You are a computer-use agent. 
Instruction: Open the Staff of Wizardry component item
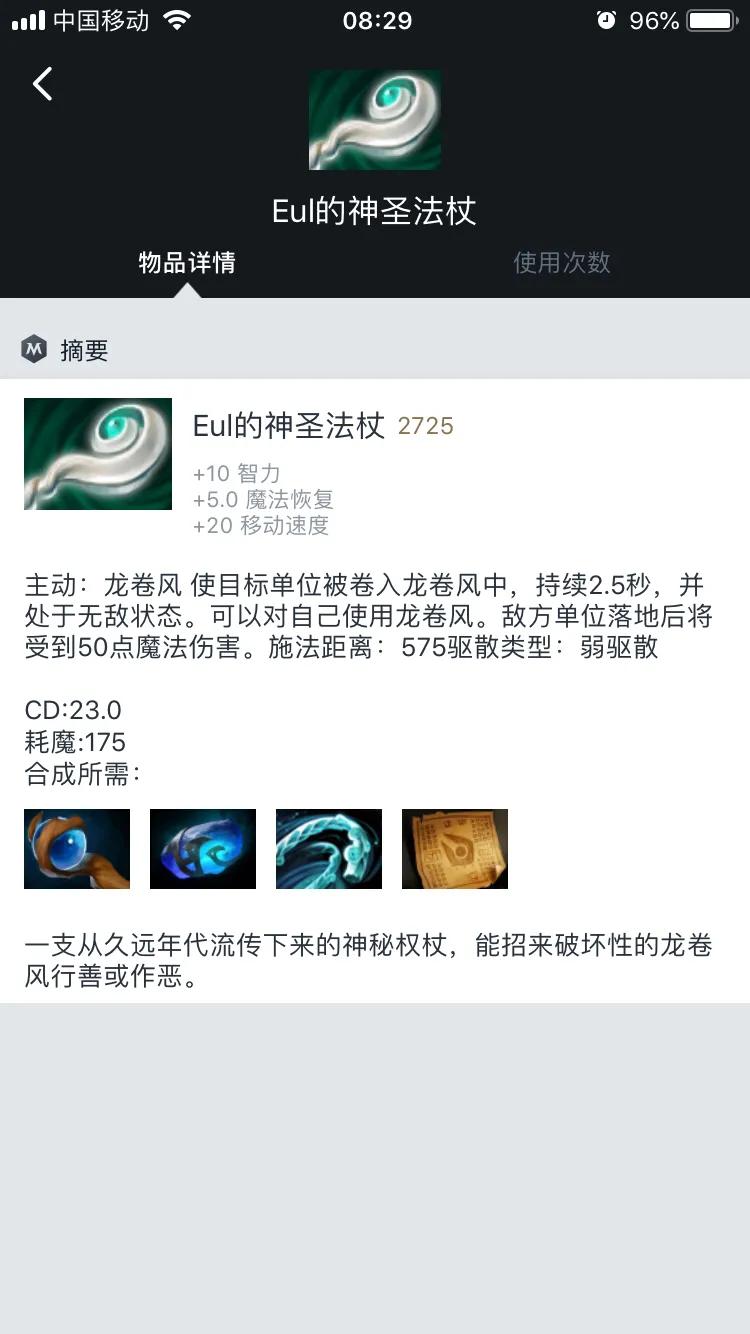point(77,849)
